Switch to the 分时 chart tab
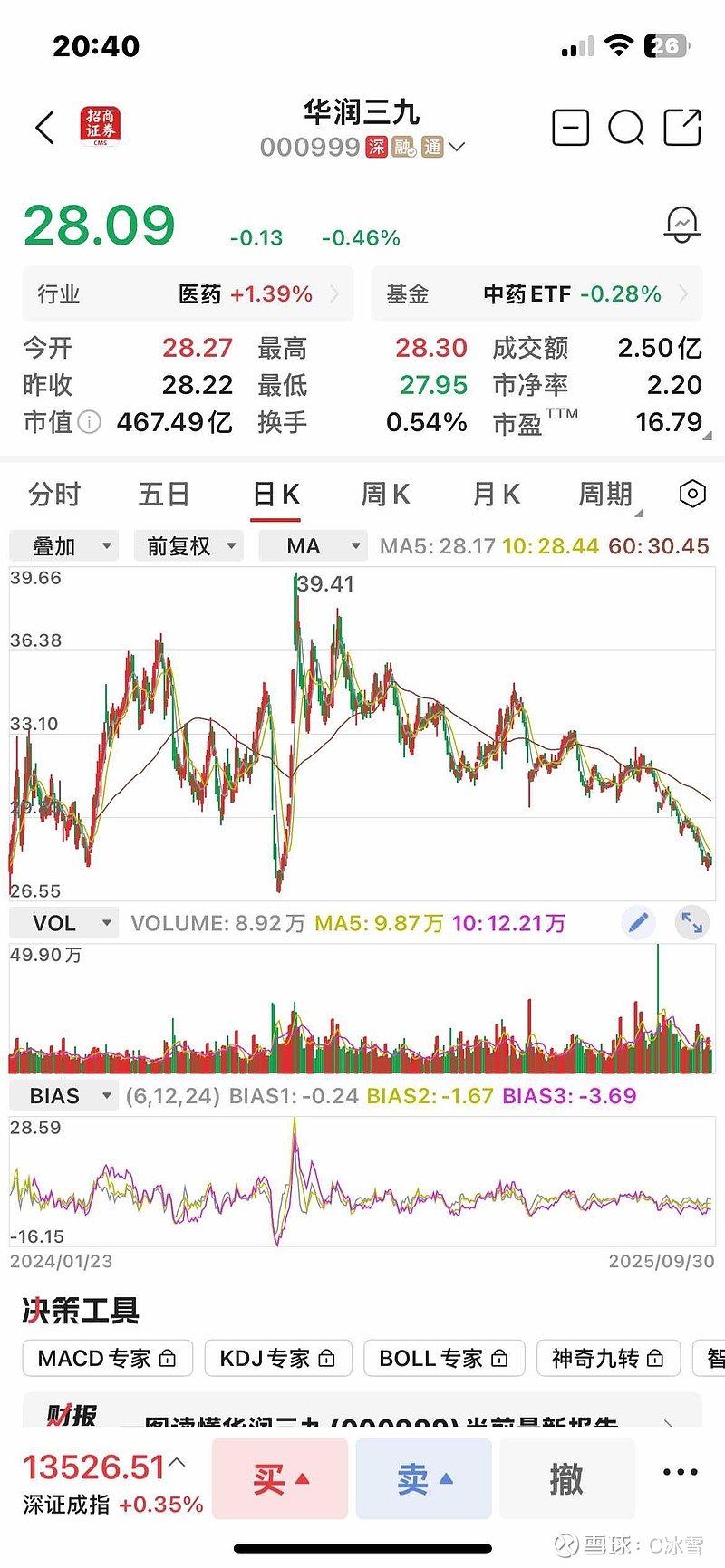The height and width of the screenshot is (1568, 725). [x=54, y=495]
